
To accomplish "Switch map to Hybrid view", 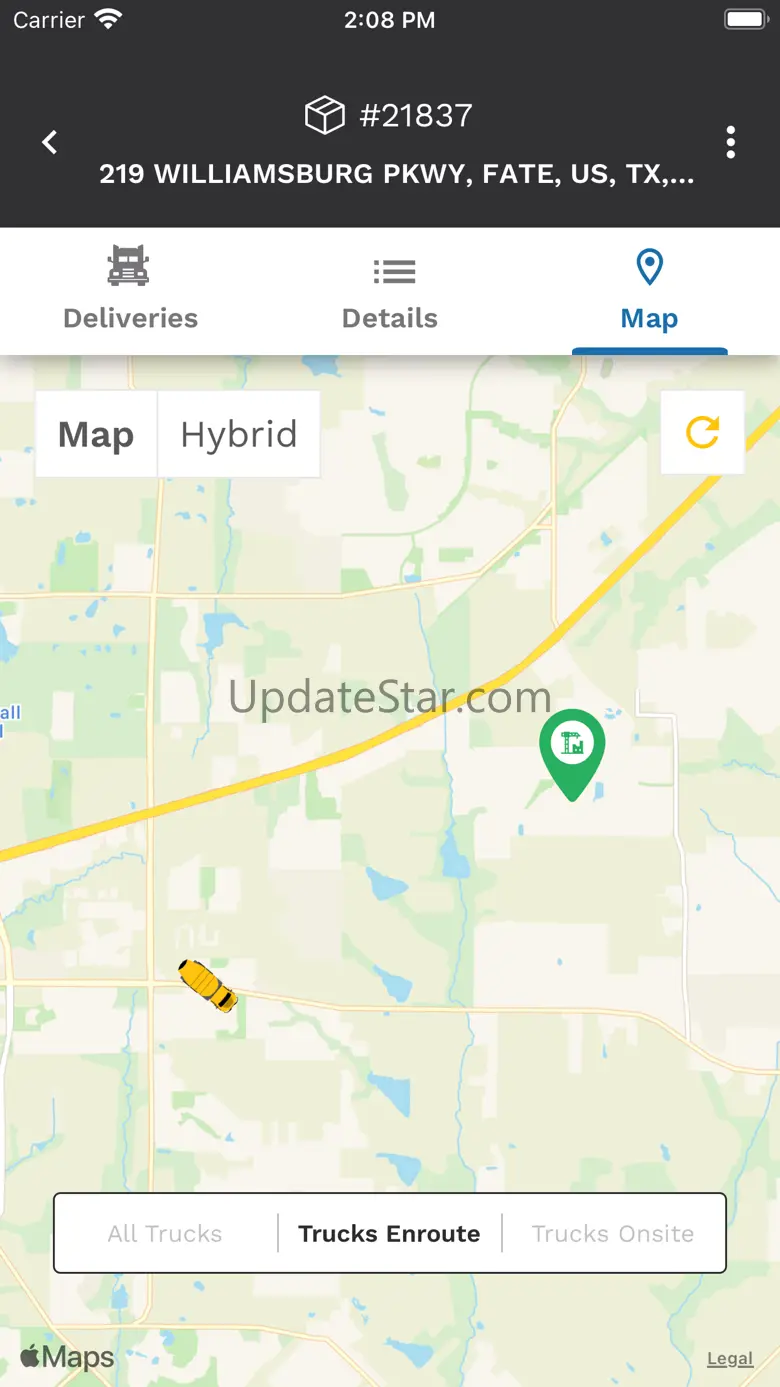I will (x=239, y=434).
